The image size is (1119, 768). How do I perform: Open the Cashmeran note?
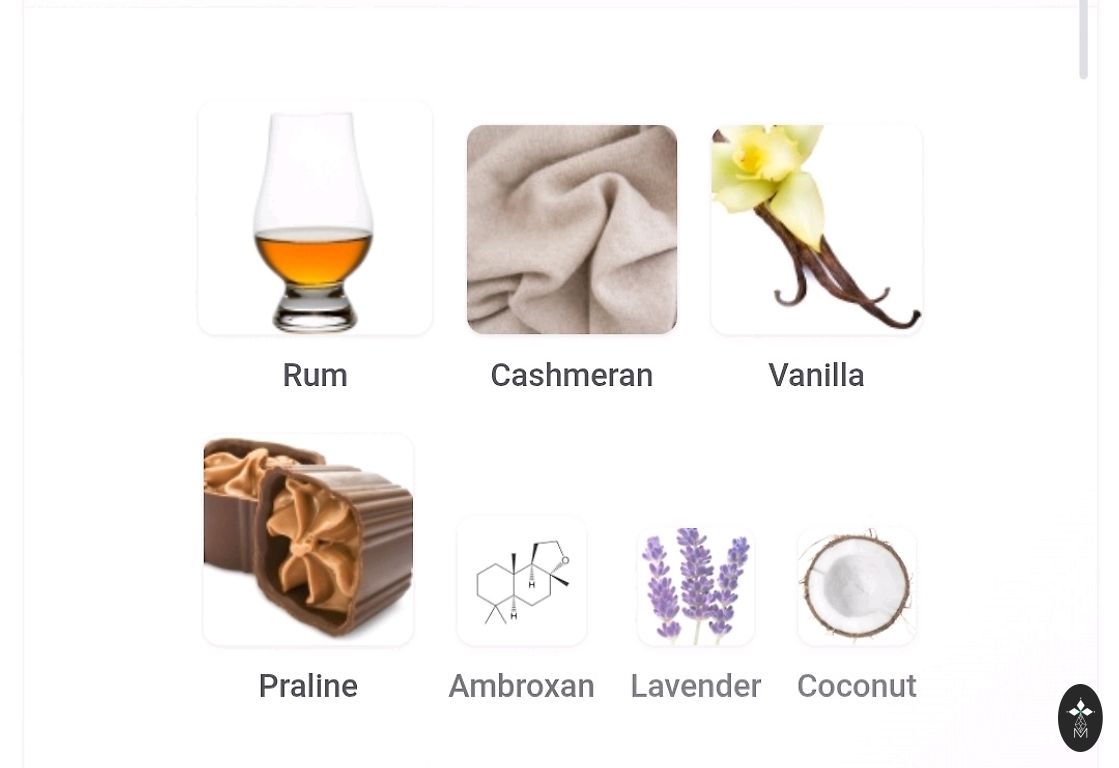571,230
